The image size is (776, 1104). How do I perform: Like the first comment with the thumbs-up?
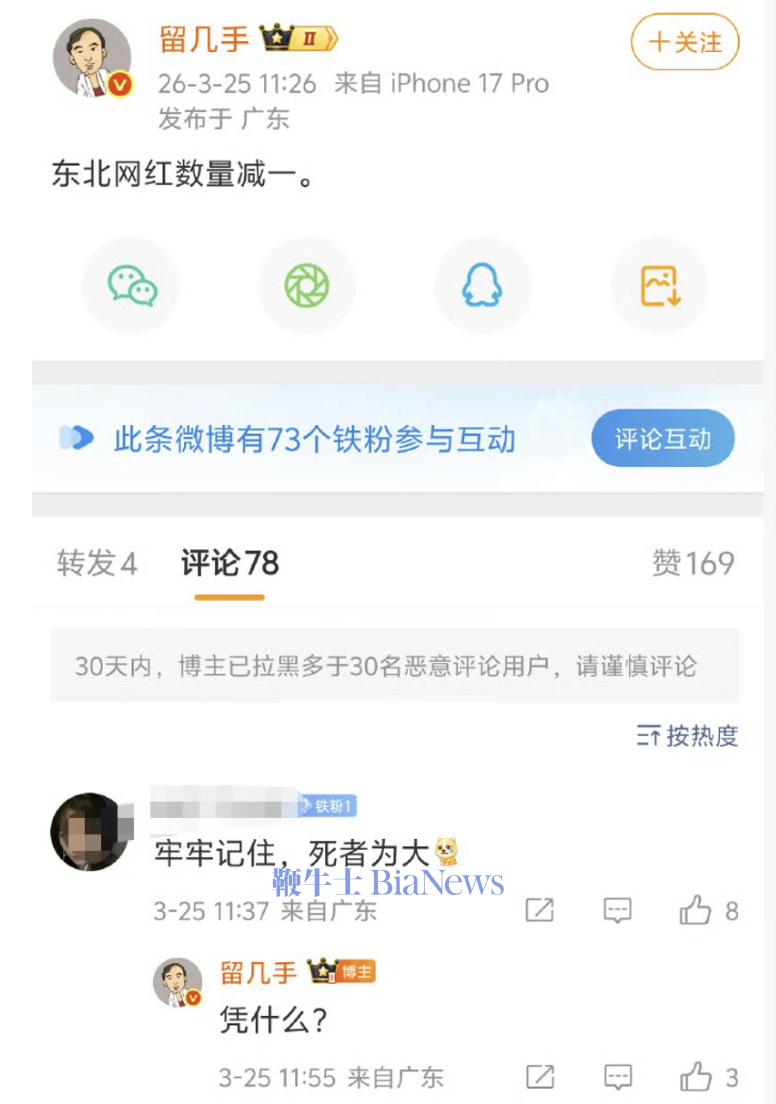point(693,908)
